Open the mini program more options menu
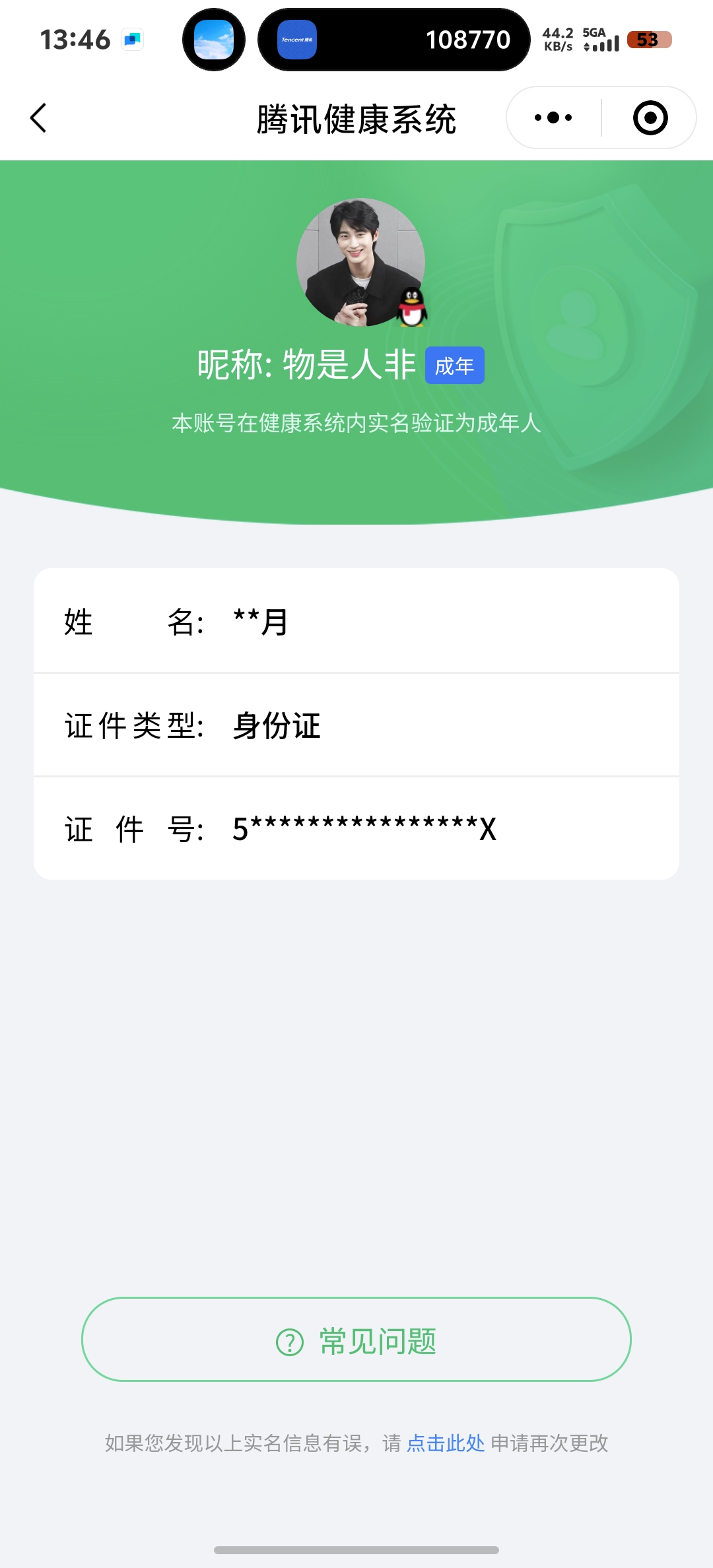The height and width of the screenshot is (1568, 713). pos(553,118)
